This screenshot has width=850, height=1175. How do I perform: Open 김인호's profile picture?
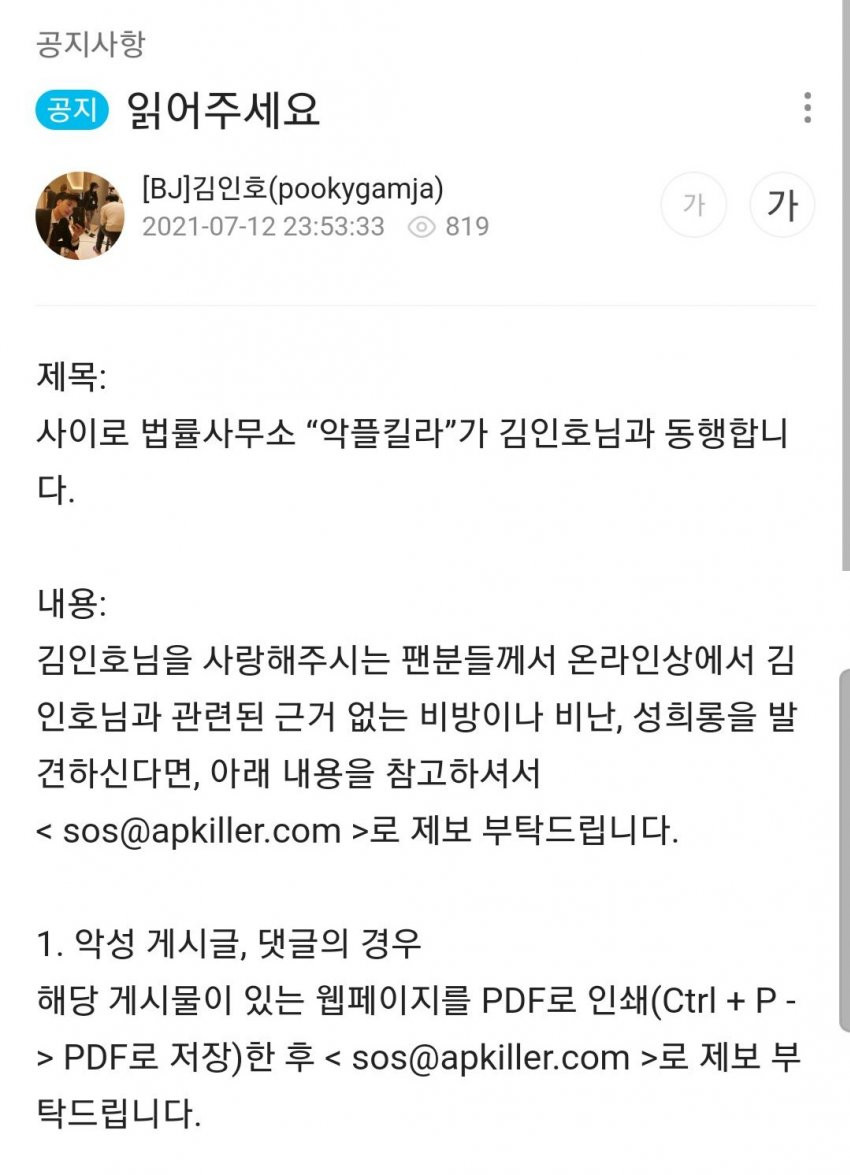point(80,215)
